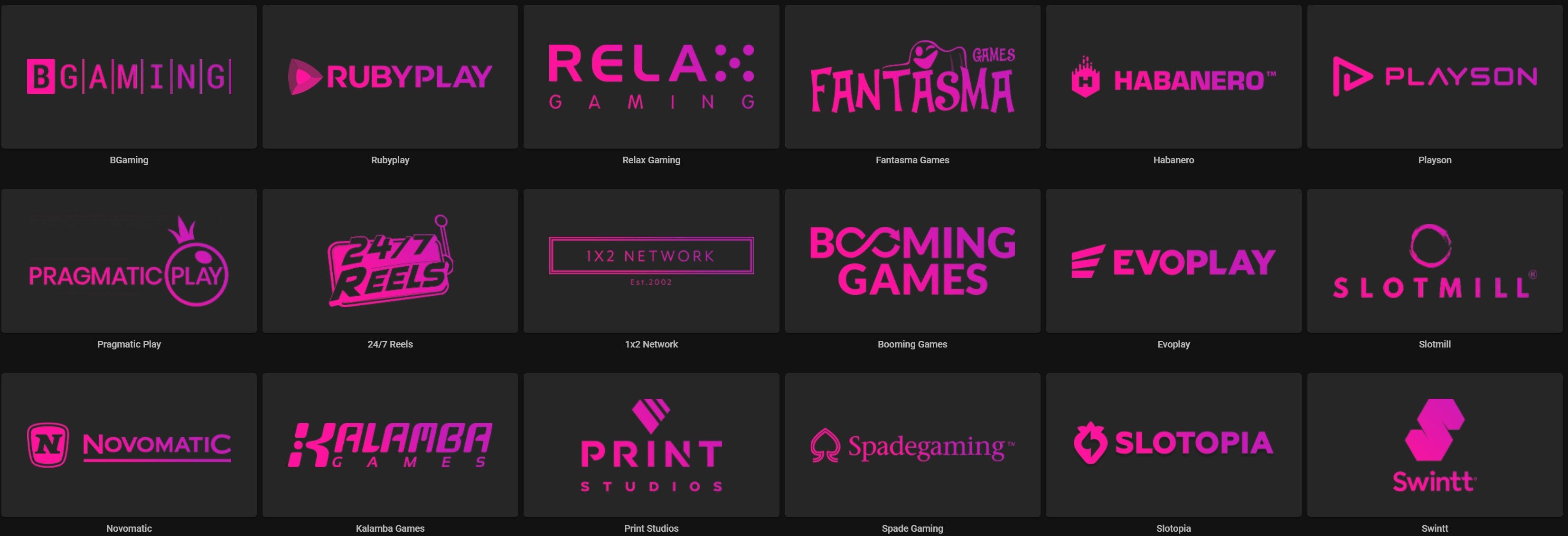Choose the Fantasma Games tile
This screenshot has width=1568, height=536.
pyautogui.click(x=912, y=76)
